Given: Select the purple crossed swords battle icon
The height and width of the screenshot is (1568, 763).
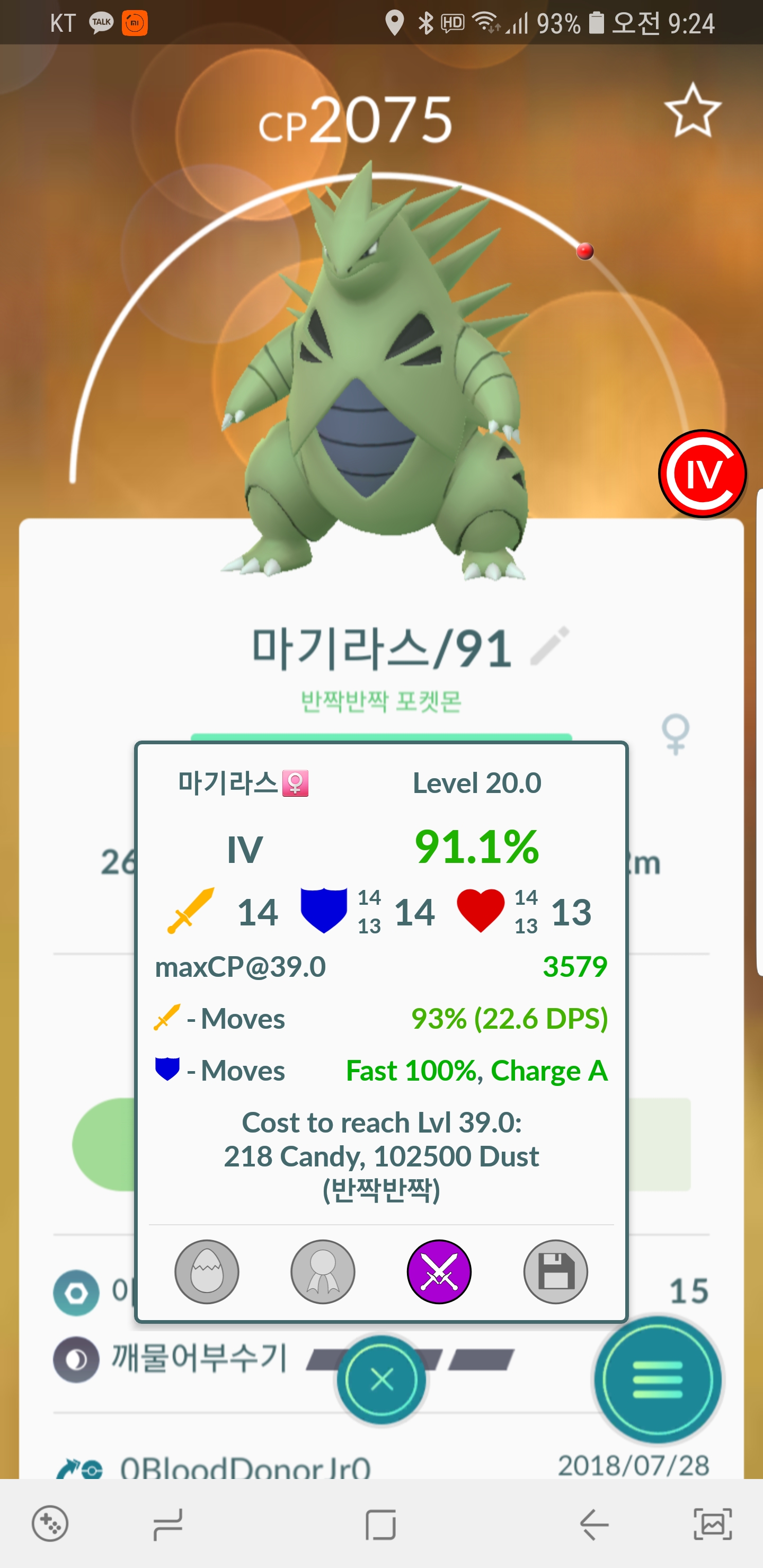Looking at the screenshot, I should click(439, 1271).
